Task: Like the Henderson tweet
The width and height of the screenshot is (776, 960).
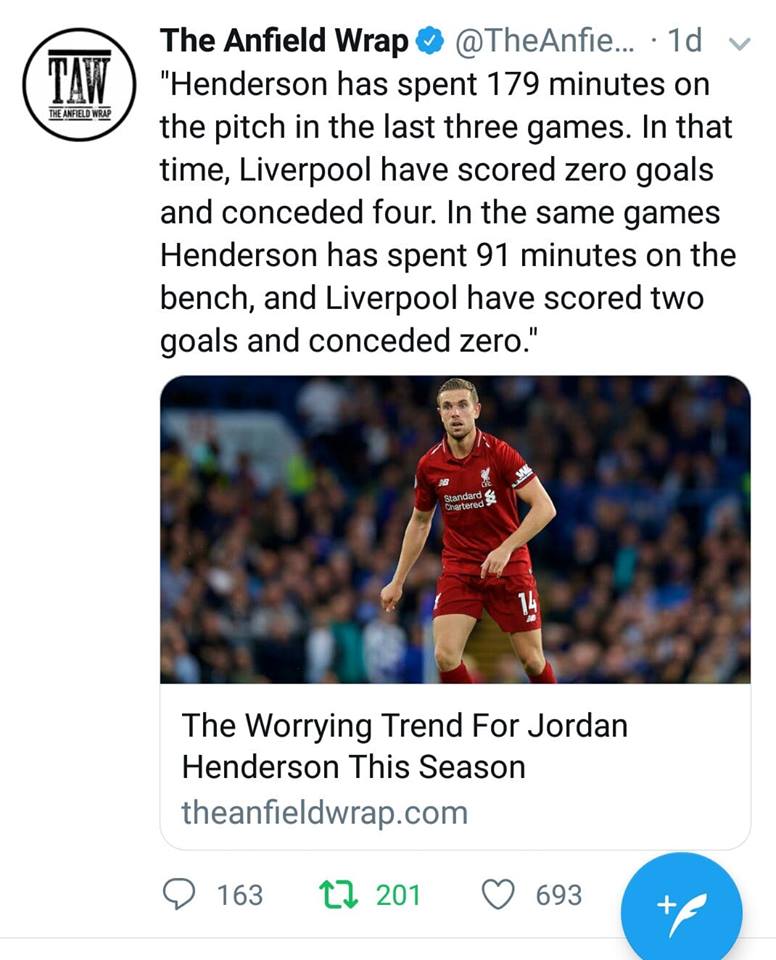Action: [x=498, y=893]
